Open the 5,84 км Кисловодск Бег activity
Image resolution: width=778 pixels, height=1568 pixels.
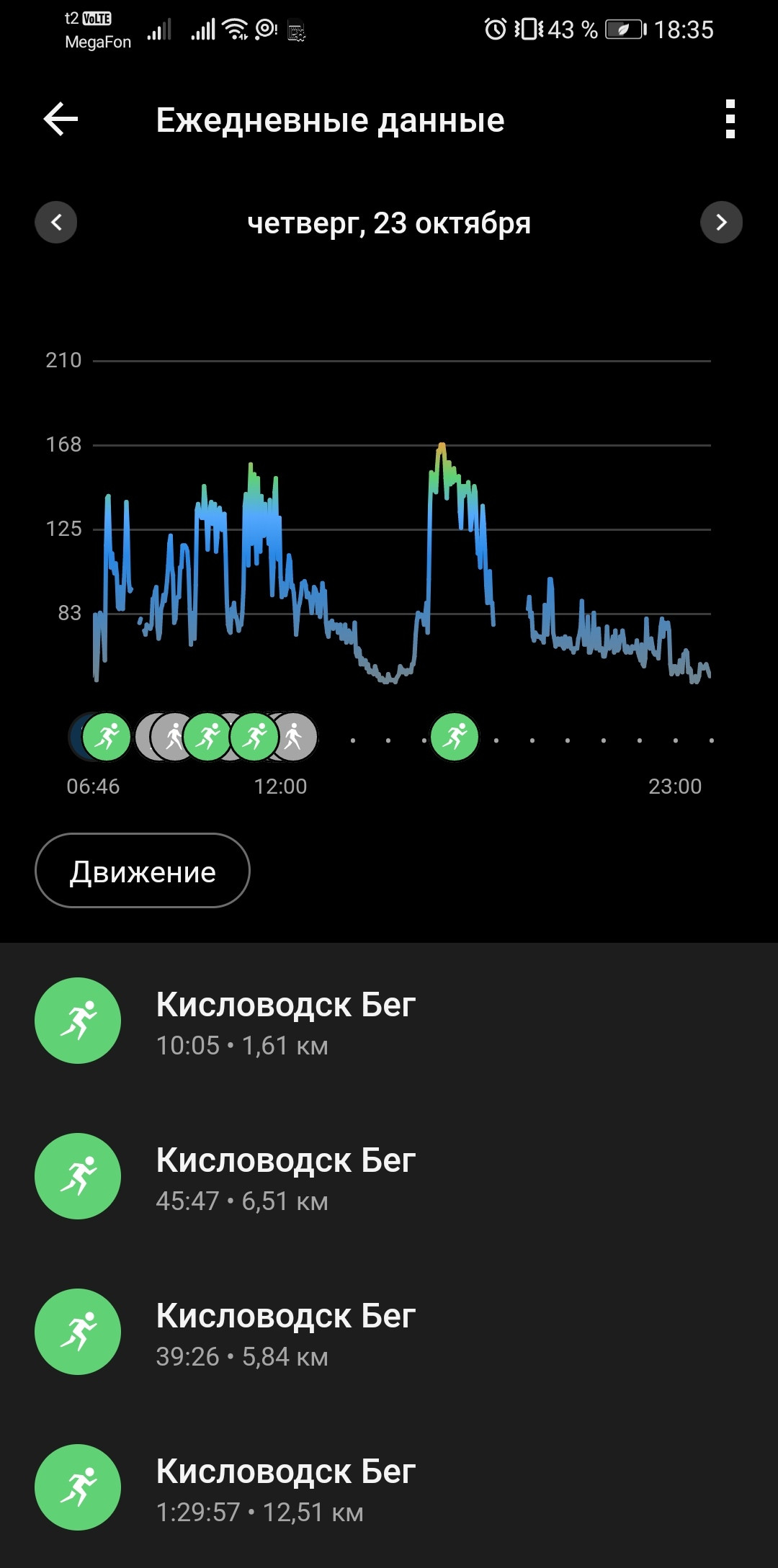tap(389, 1332)
